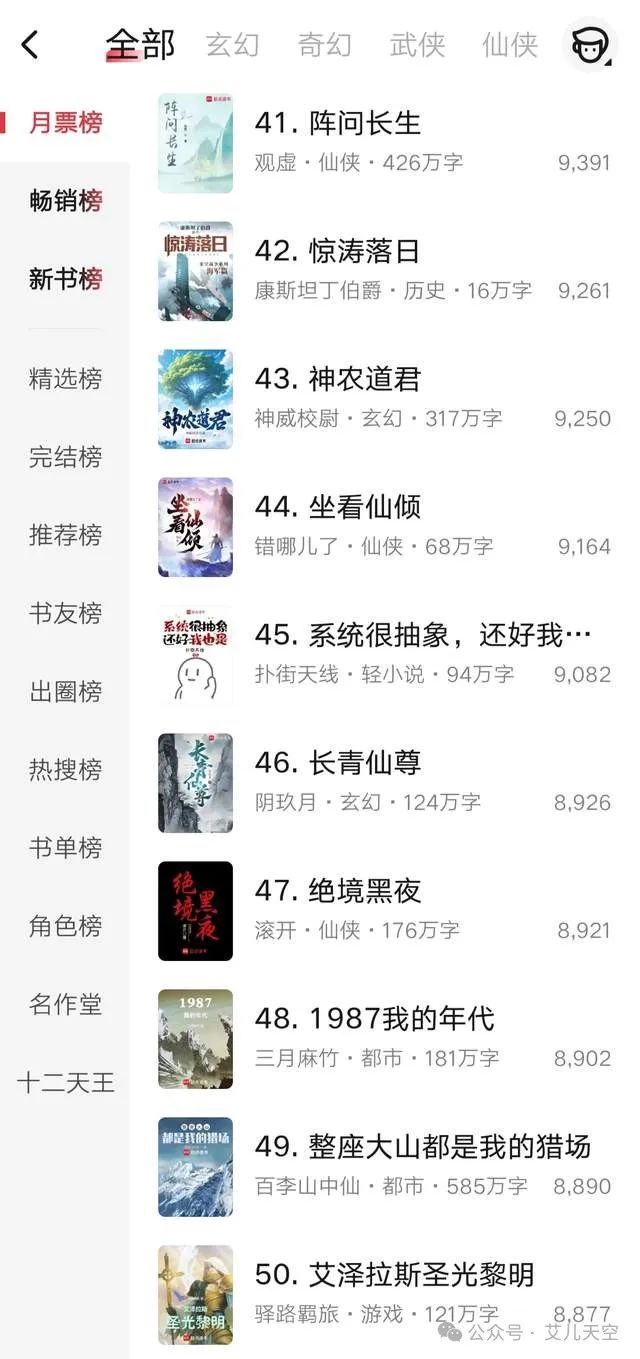The width and height of the screenshot is (640, 1359).
Task: Switch to the 奇幻 genre tab
Action: click(324, 45)
